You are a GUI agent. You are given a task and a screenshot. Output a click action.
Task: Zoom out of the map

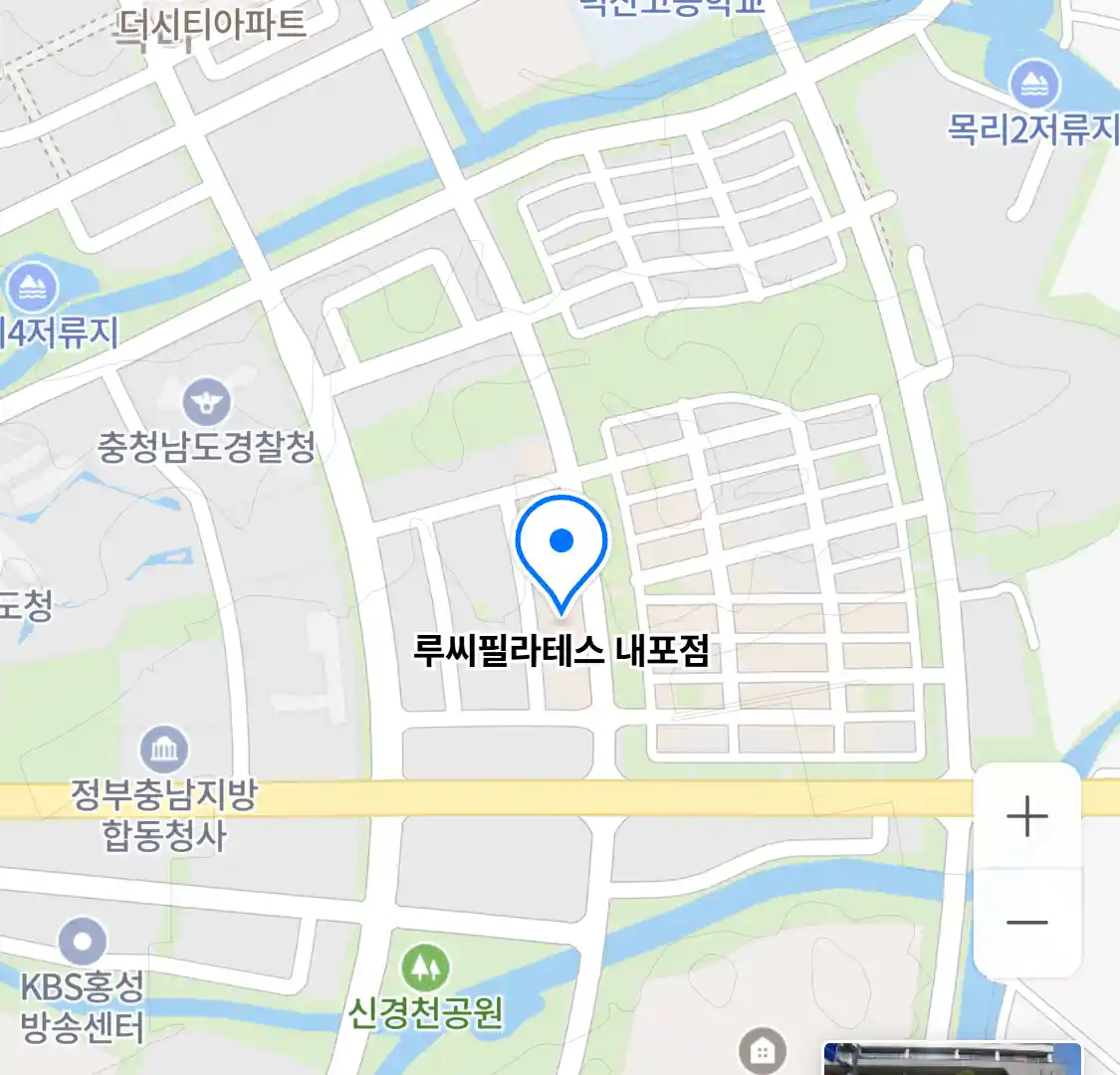pyautogui.click(x=1026, y=922)
